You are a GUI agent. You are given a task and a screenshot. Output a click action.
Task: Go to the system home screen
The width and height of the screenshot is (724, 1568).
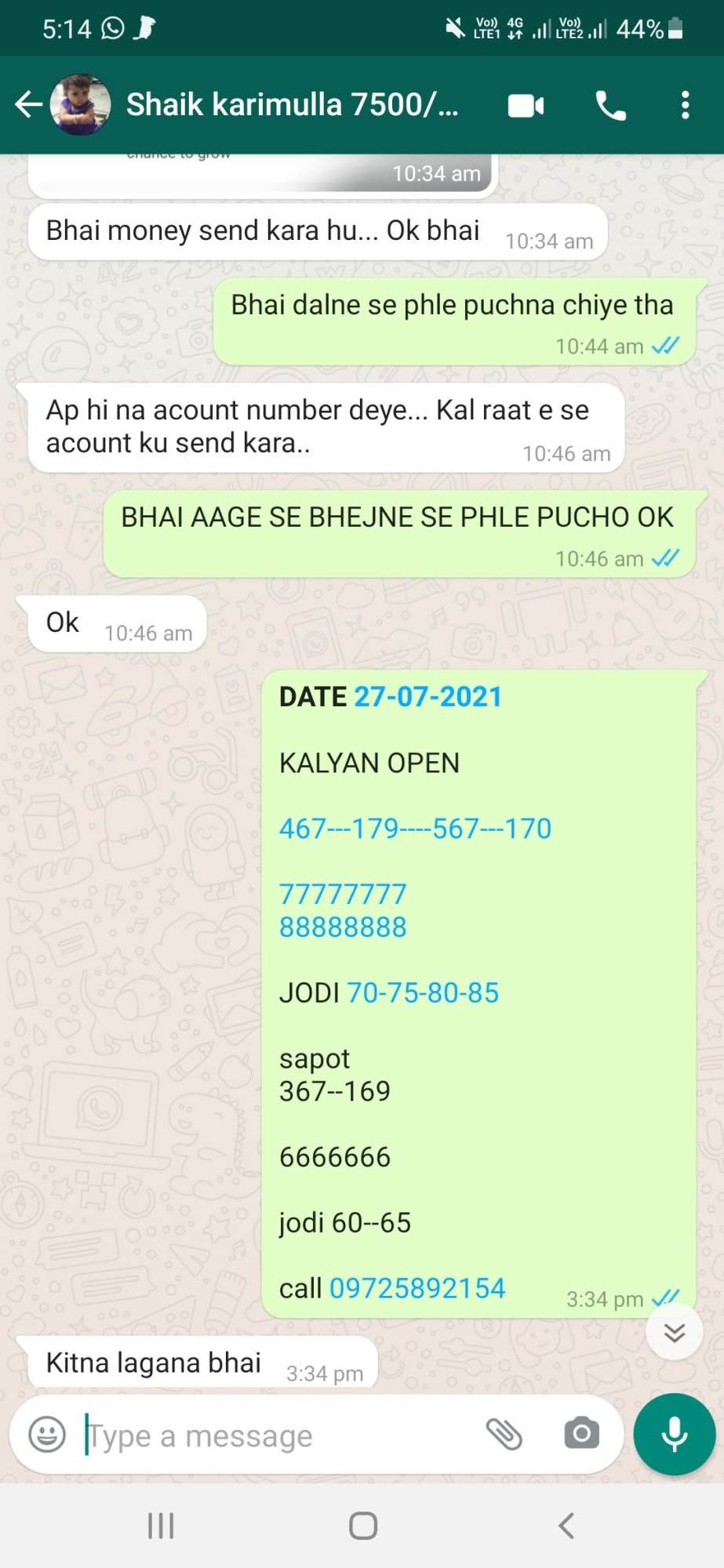tap(362, 1526)
